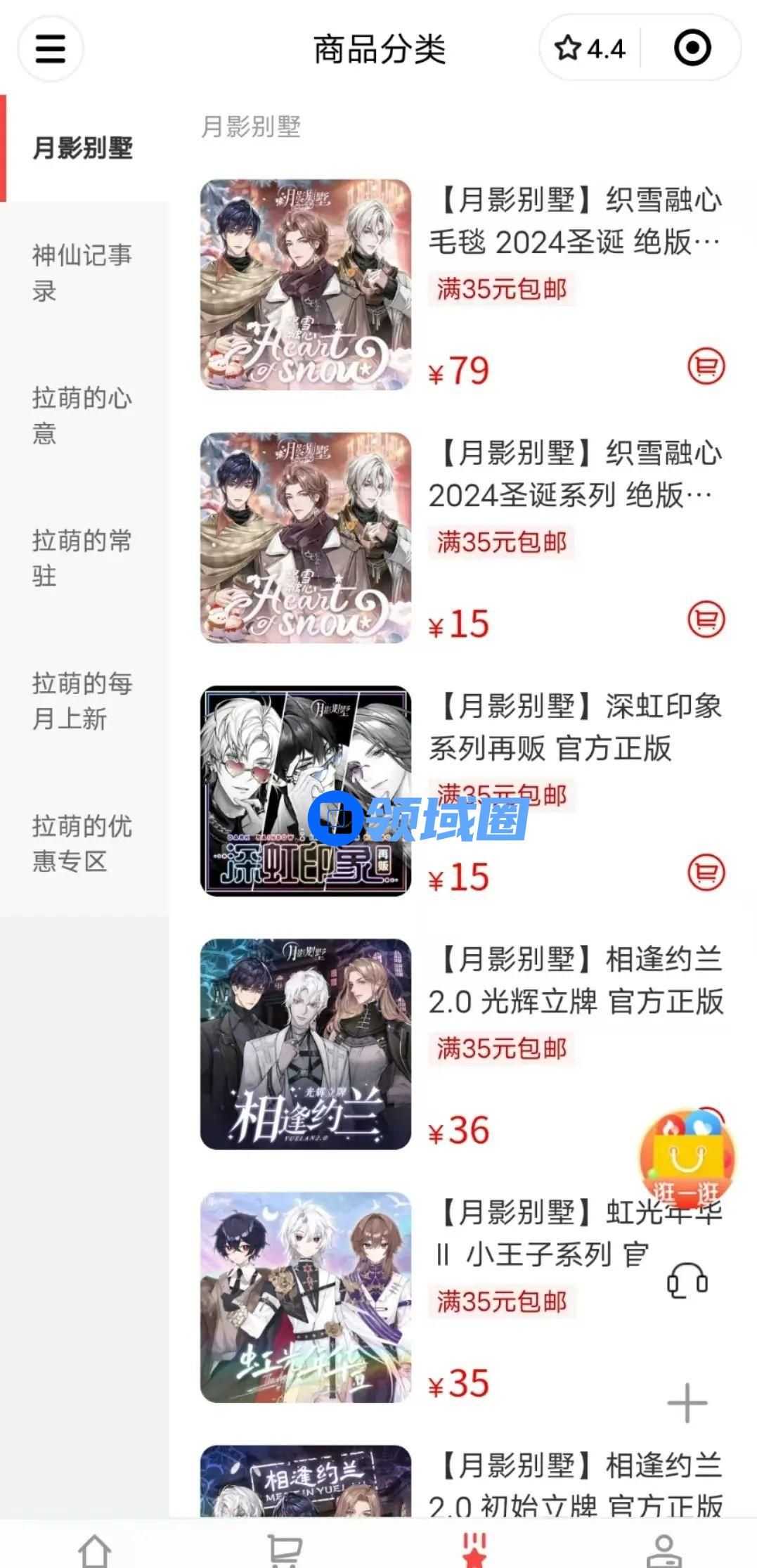Switch to 拉萌的常驻 category
This screenshot has height=1568, width=757.
point(83,558)
